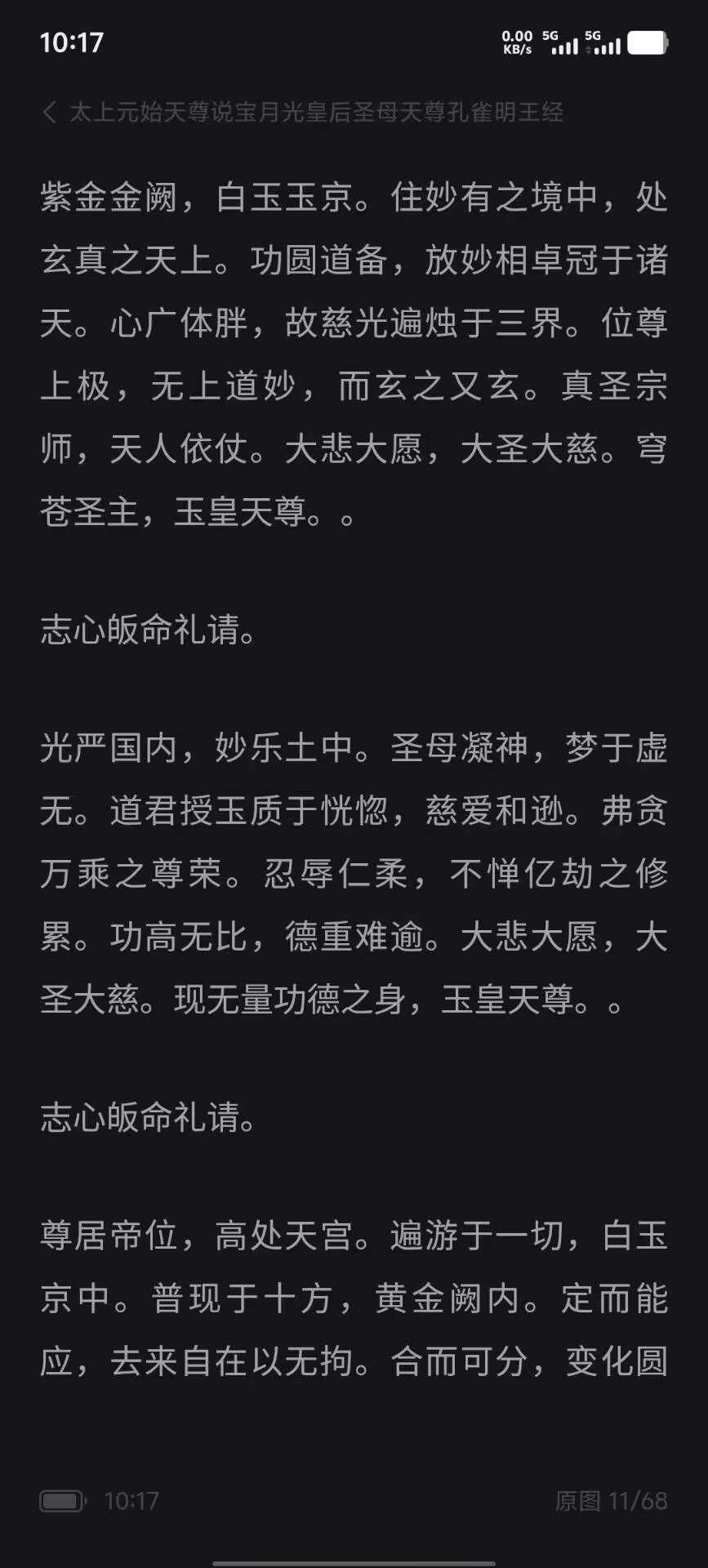The width and height of the screenshot is (708, 1568).
Task: Go back from the scripture reading page
Action: [50, 112]
